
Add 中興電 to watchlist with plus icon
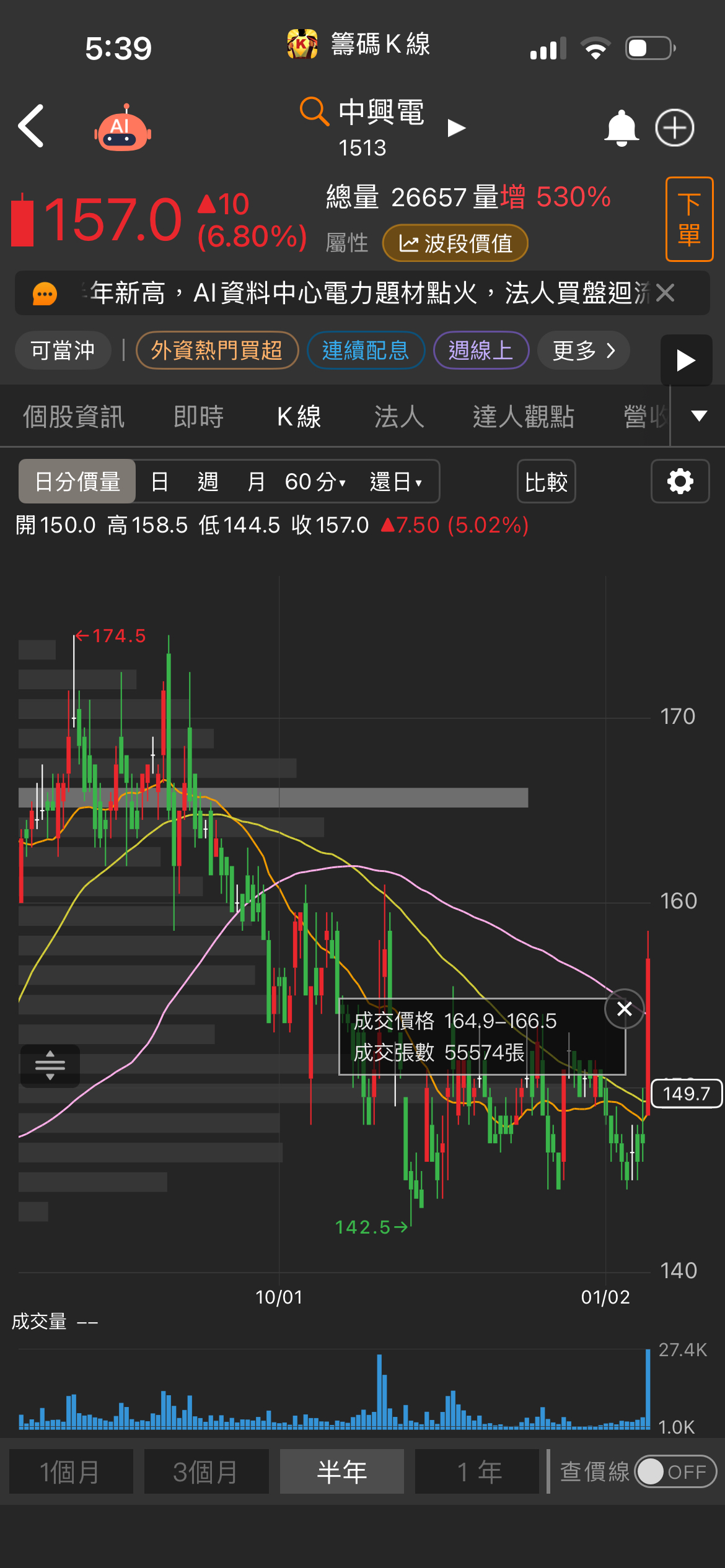[675, 128]
